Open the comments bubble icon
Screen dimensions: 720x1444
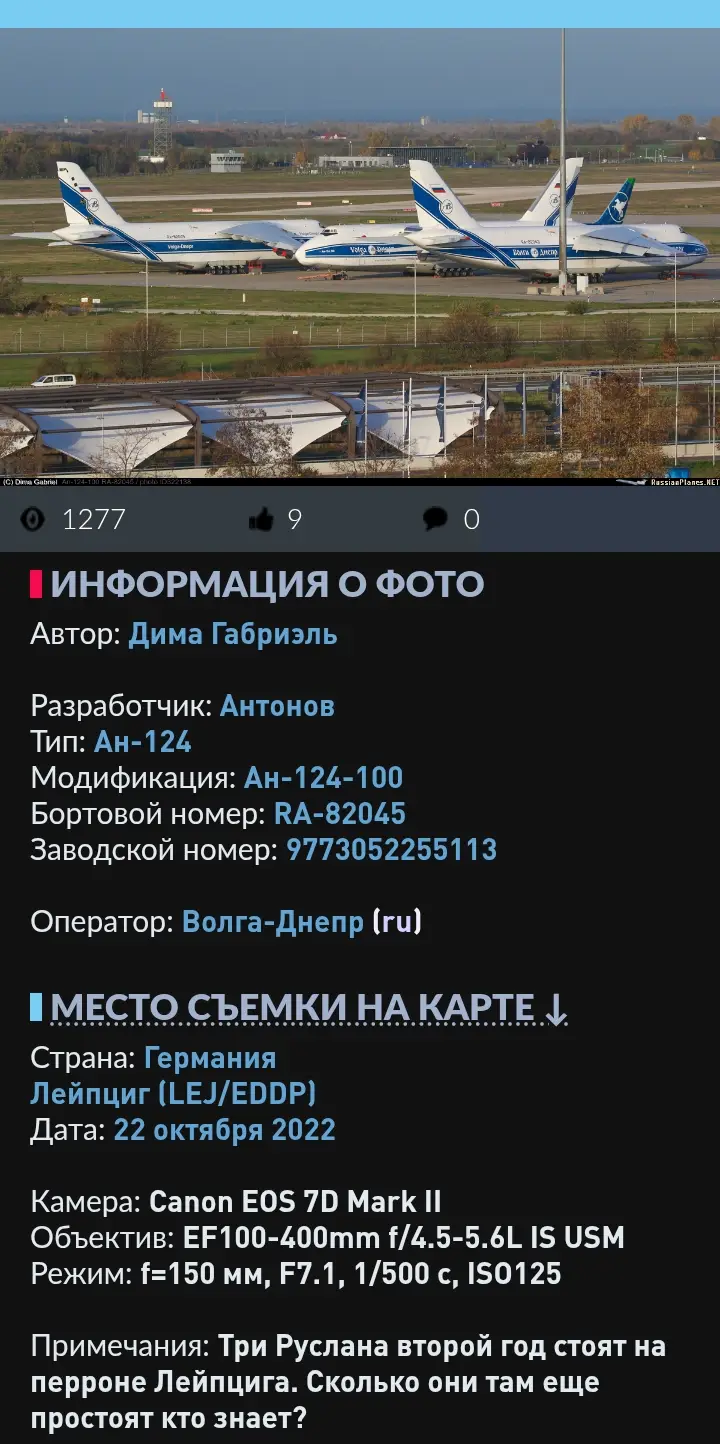point(435,519)
